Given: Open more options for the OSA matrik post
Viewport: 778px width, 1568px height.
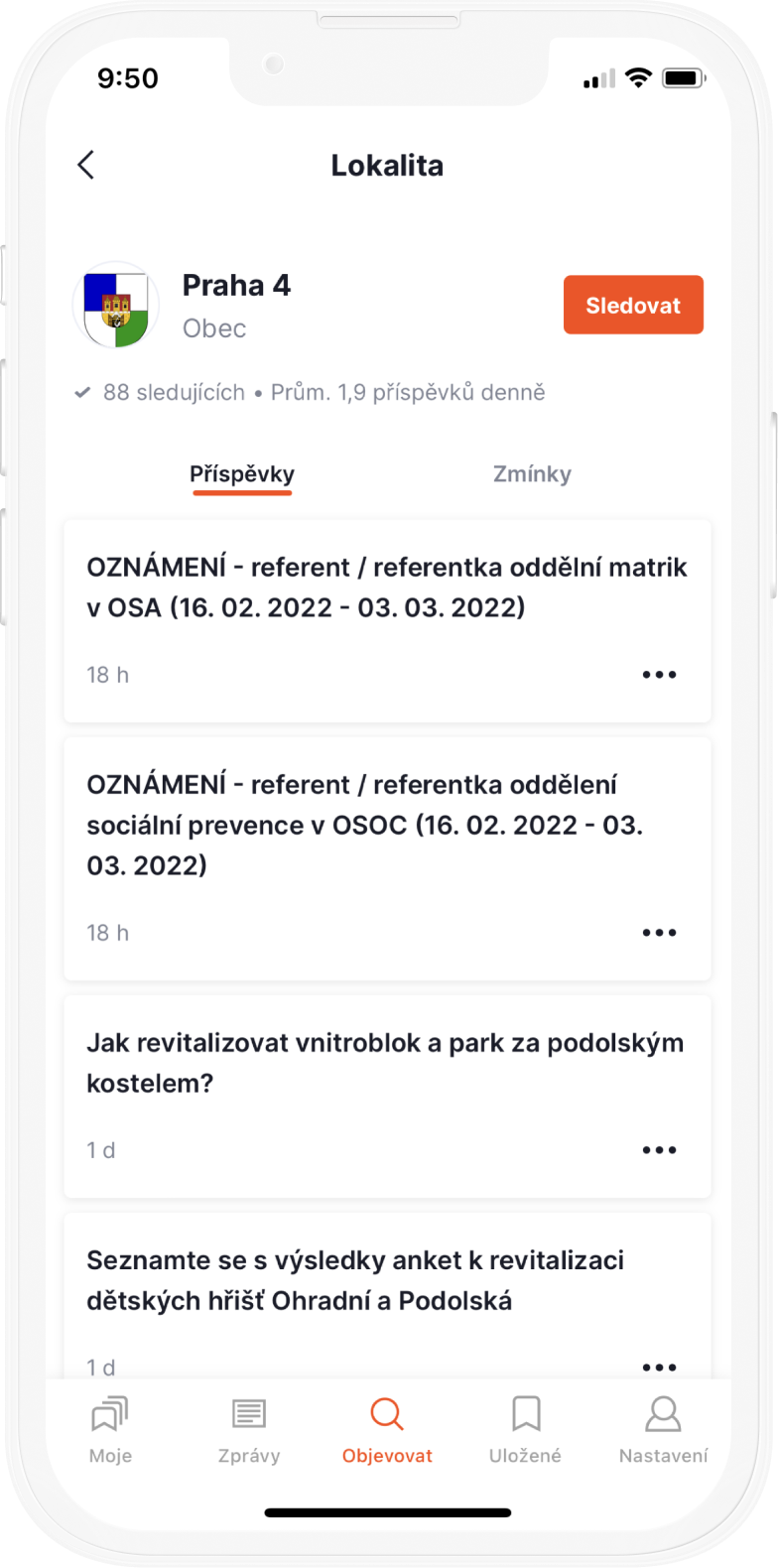Looking at the screenshot, I should 659,675.
